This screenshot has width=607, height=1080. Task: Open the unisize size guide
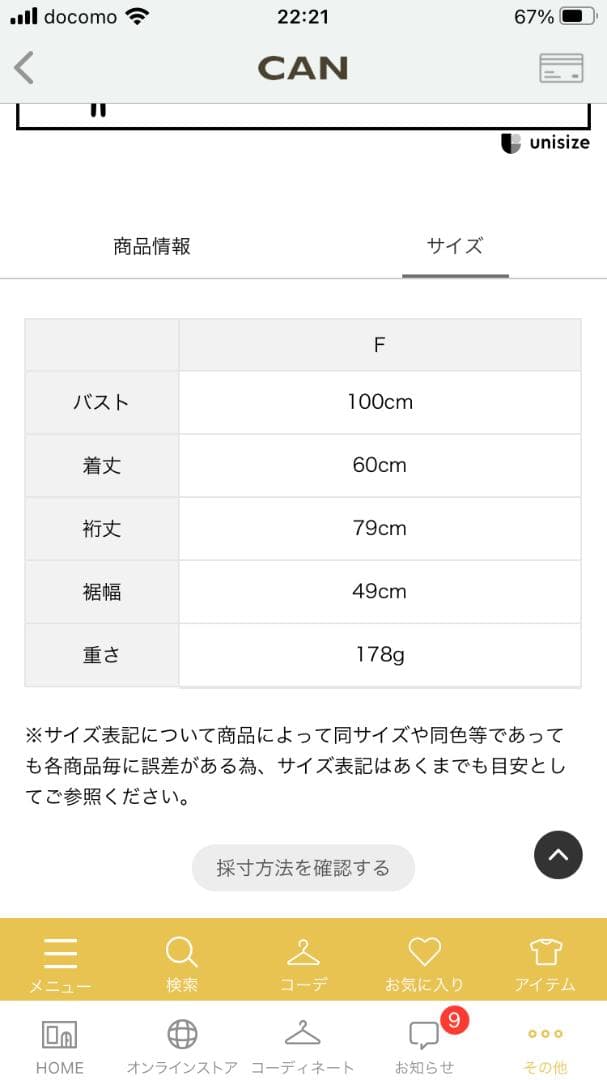pos(545,143)
